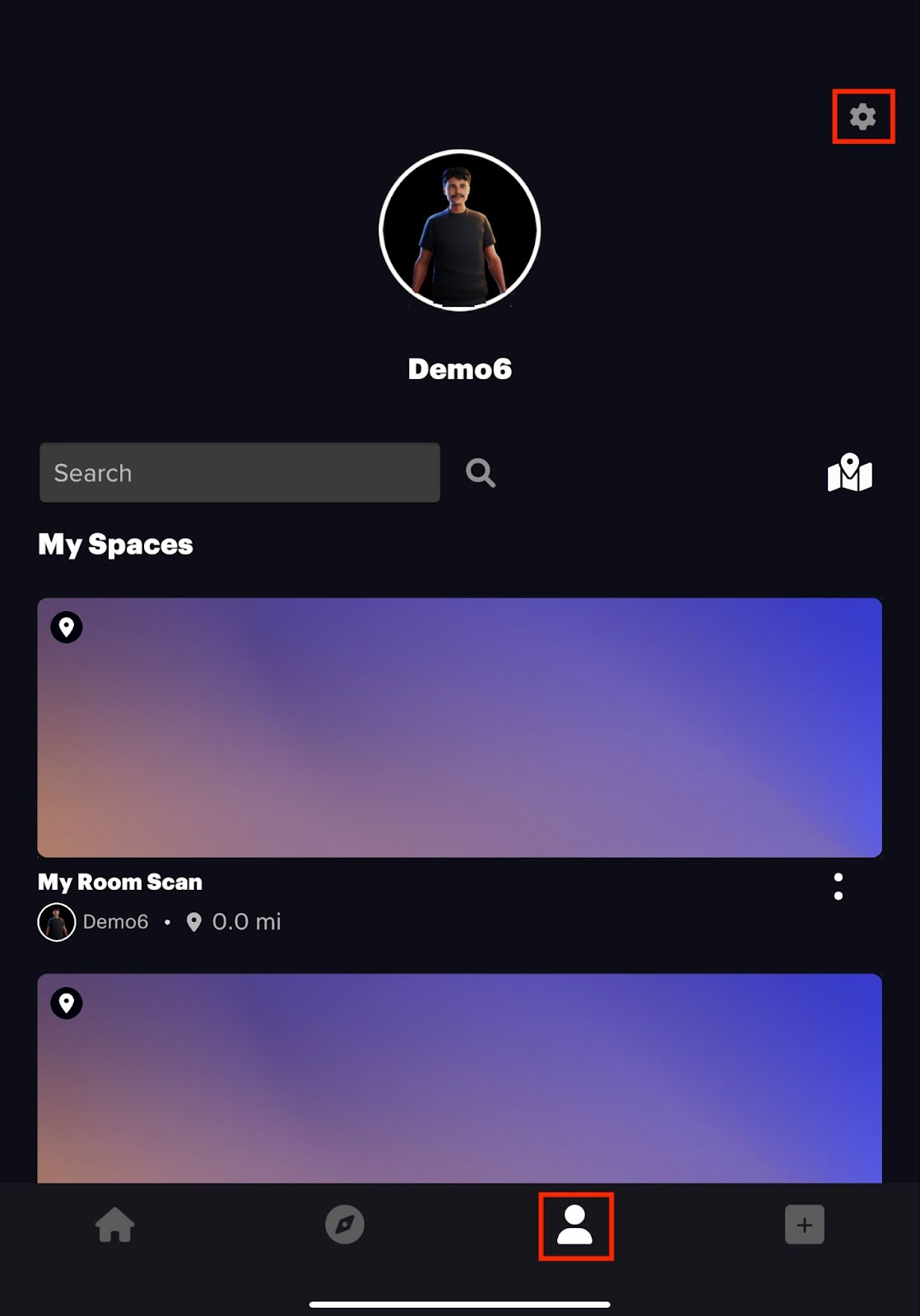Viewport: 920px width, 1316px height.
Task: Open settings via the gear icon
Action: pos(862,117)
